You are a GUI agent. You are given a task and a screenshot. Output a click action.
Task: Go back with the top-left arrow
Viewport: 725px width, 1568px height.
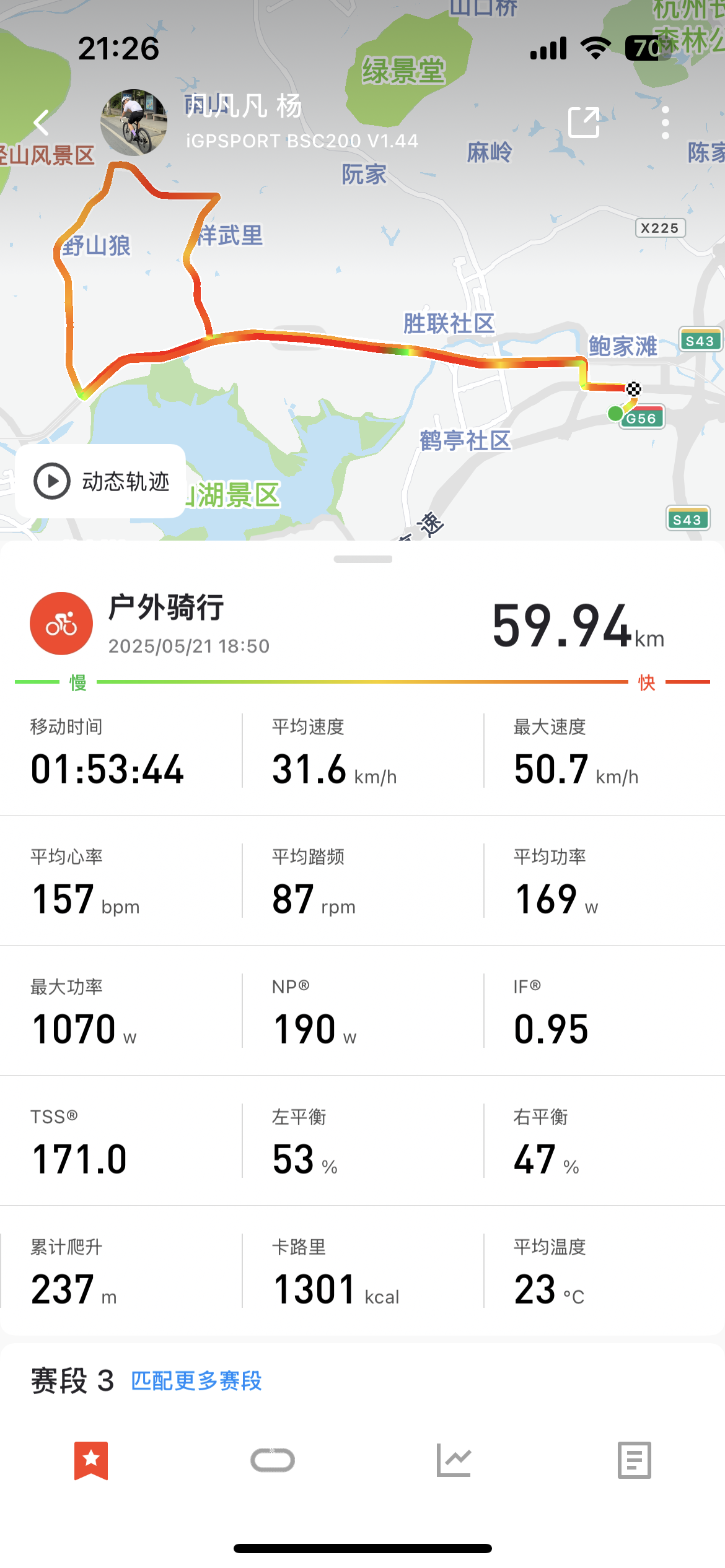tap(42, 123)
